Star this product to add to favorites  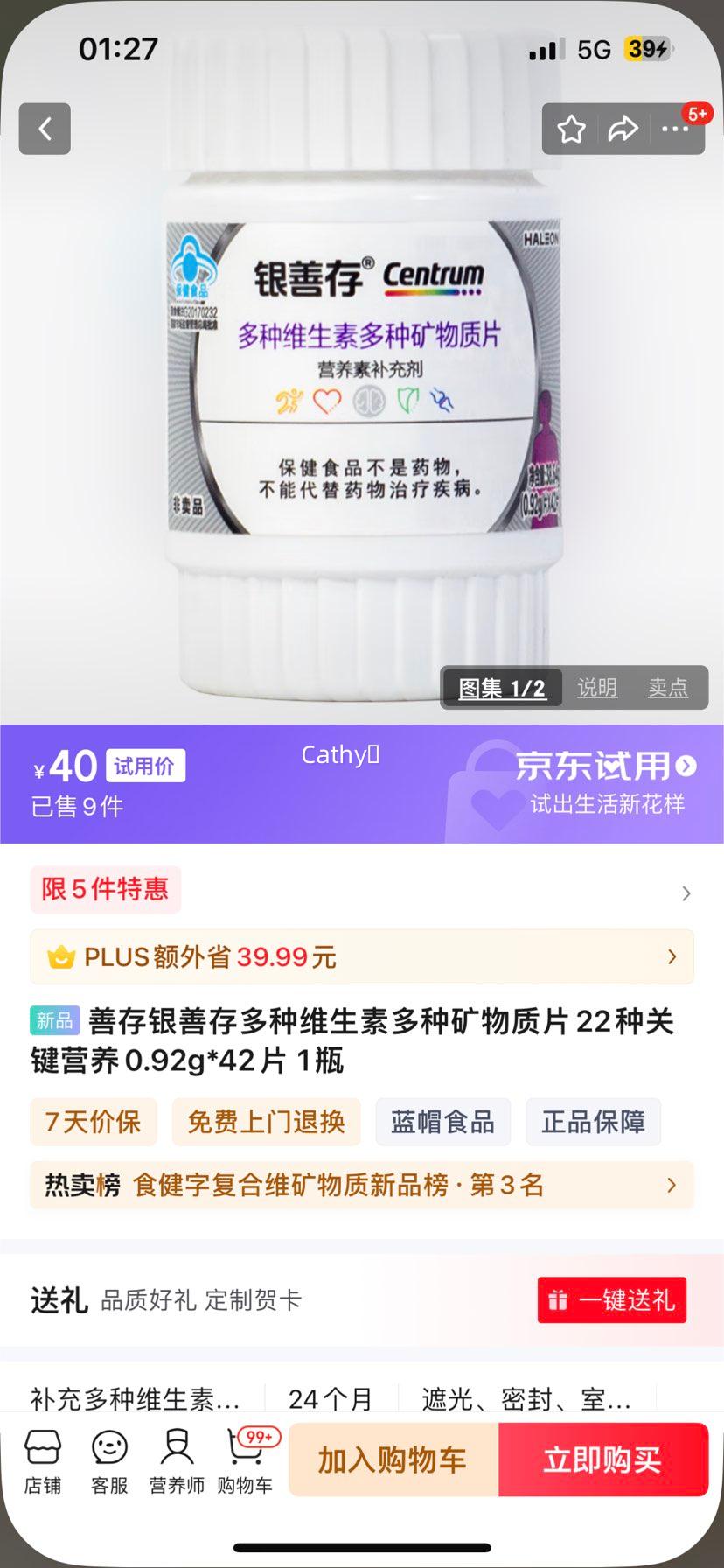point(571,129)
